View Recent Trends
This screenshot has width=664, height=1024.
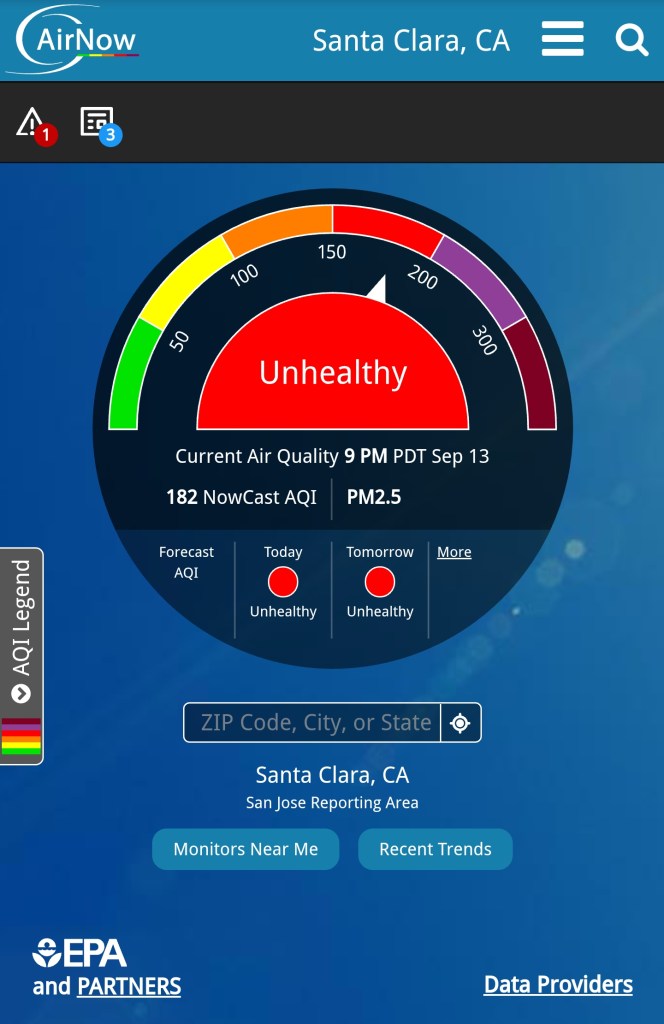click(435, 849)
